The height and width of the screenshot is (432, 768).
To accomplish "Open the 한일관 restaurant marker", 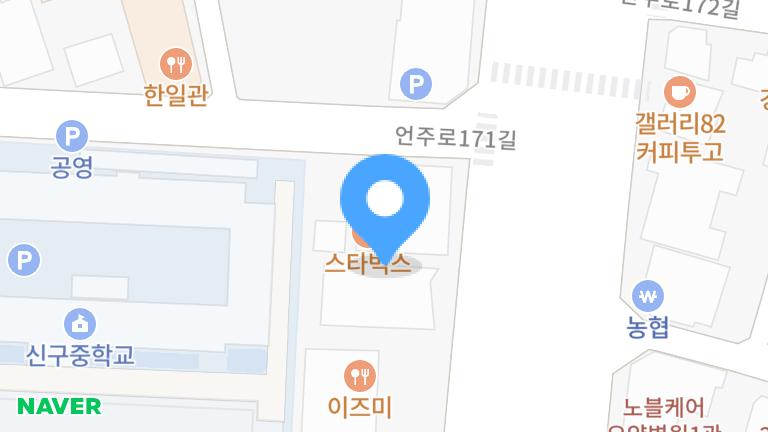I will pos(176,66).
